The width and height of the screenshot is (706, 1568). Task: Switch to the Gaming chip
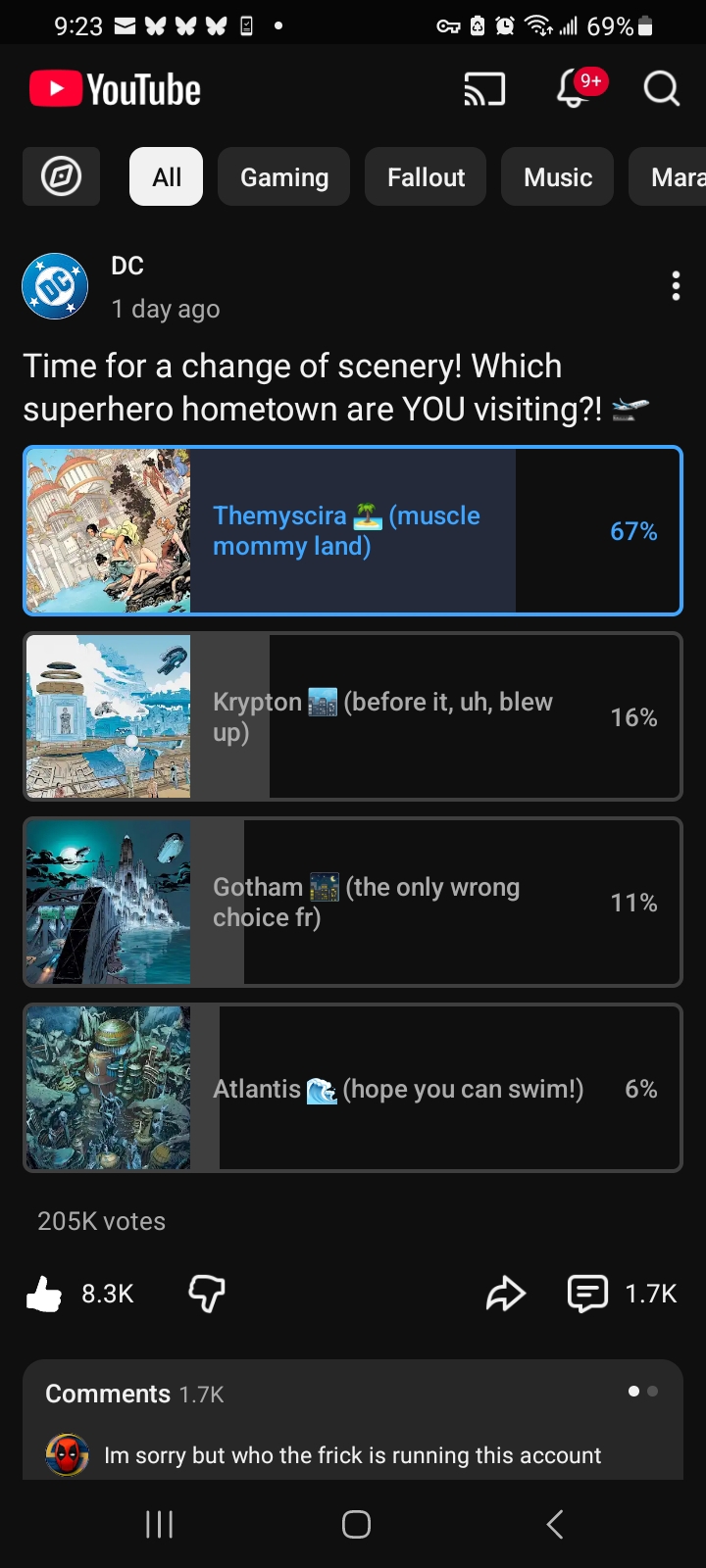point(283,177)
